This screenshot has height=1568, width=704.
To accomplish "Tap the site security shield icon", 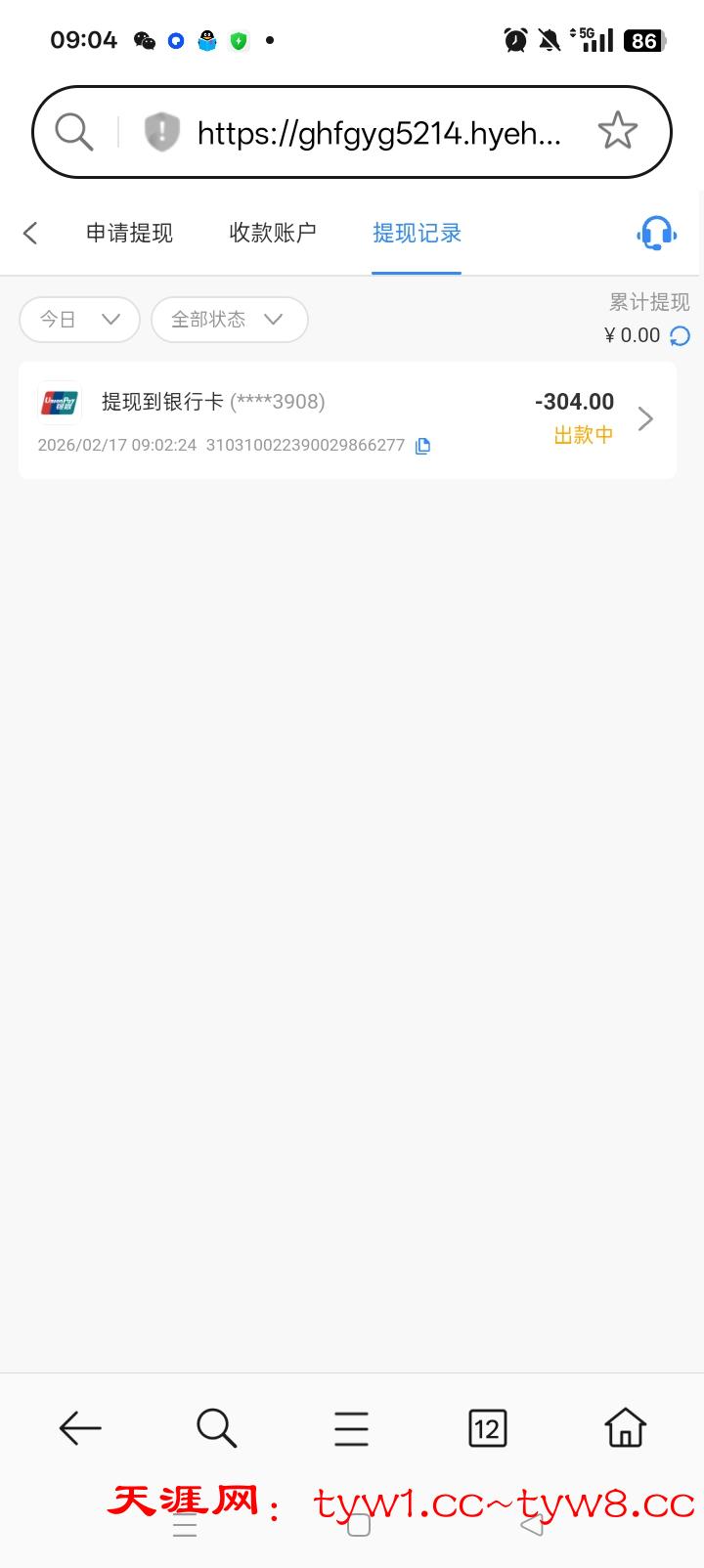I will (162, 131).
